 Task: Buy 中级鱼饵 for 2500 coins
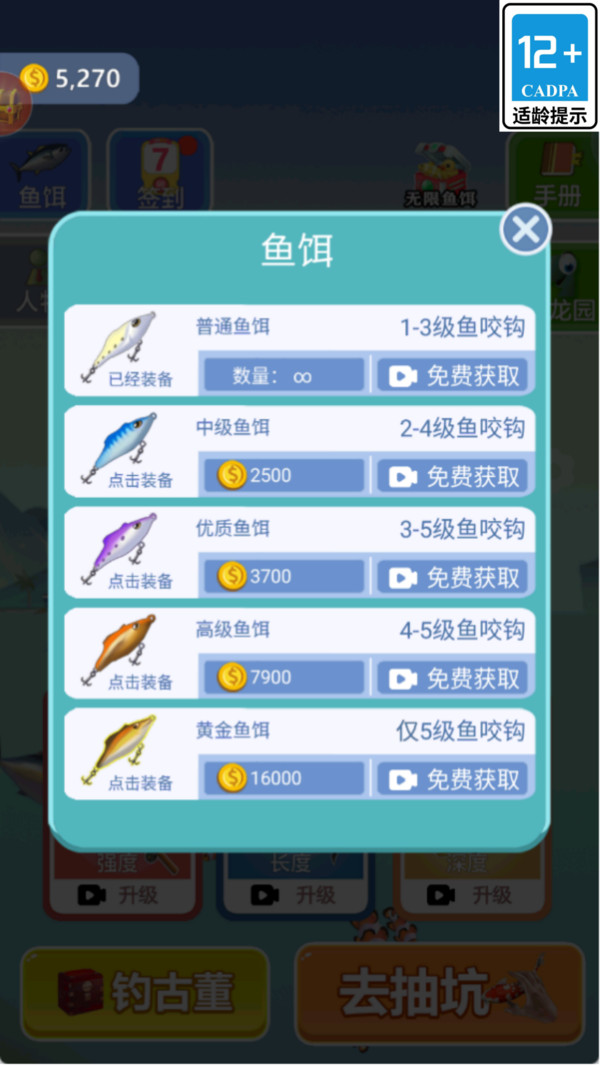click(284, 475)
